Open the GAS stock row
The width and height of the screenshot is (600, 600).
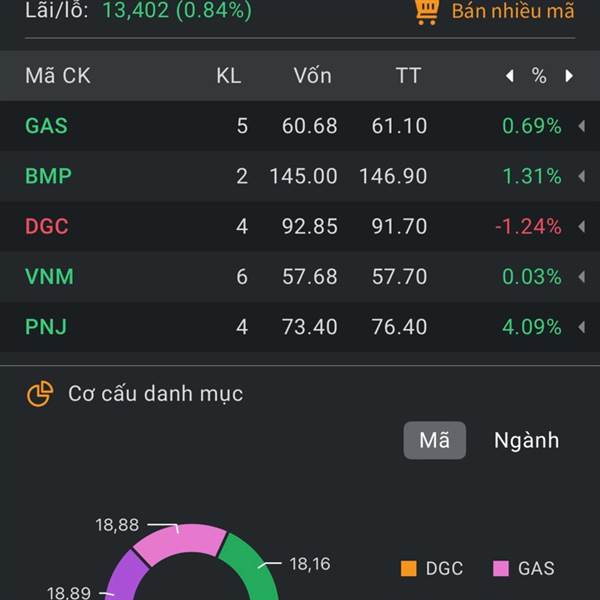click(47, 126)
